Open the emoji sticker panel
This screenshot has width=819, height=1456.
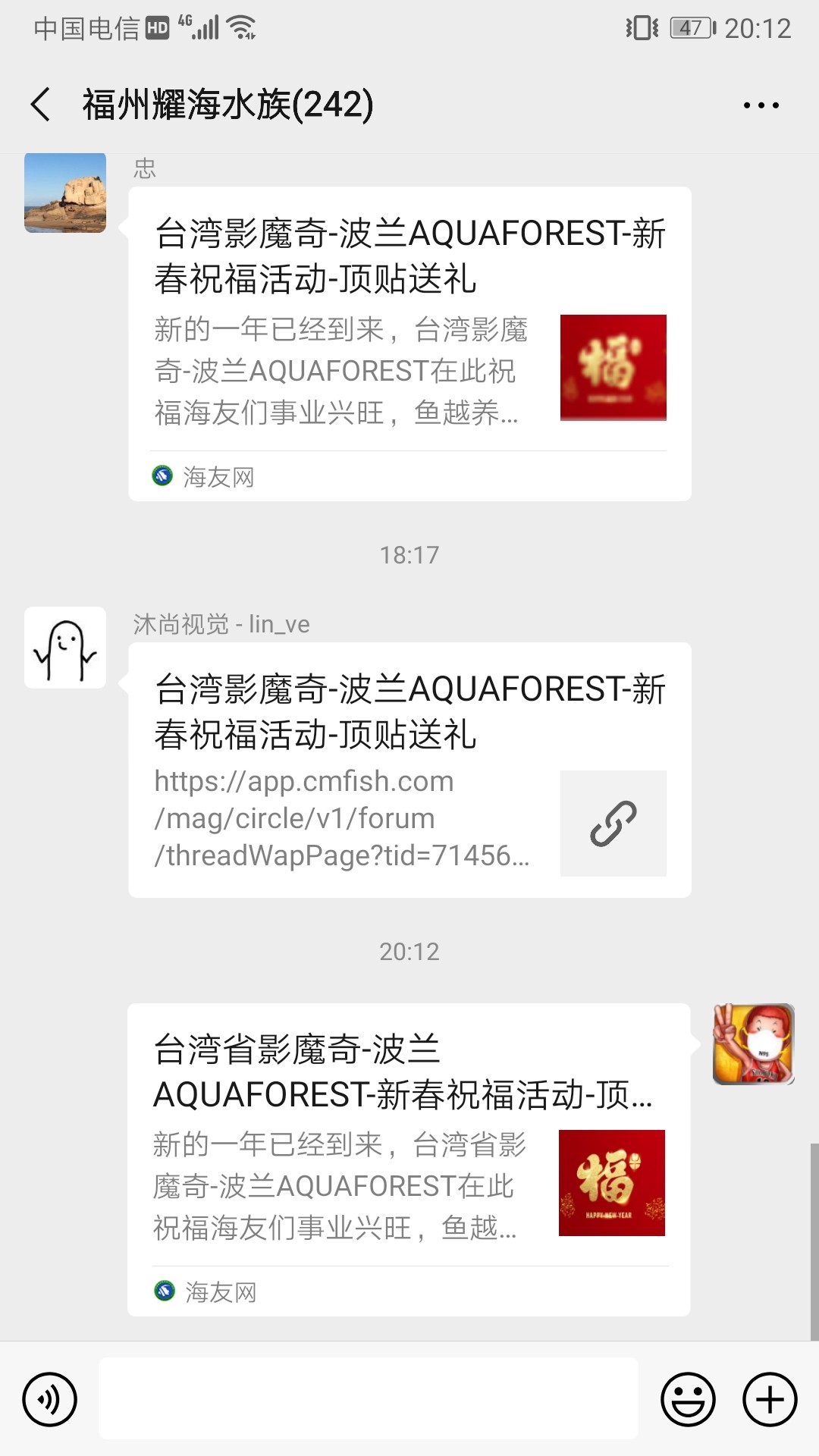pyautogui.click(x=688, y=1399)
